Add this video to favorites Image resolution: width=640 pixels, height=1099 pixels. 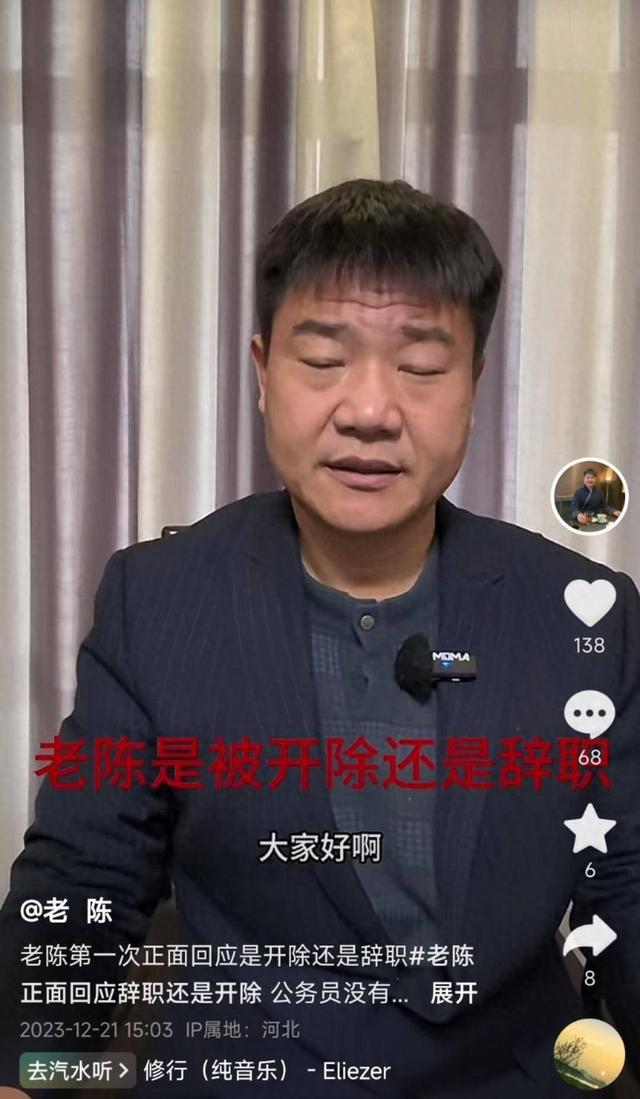[x=590, y=828]
